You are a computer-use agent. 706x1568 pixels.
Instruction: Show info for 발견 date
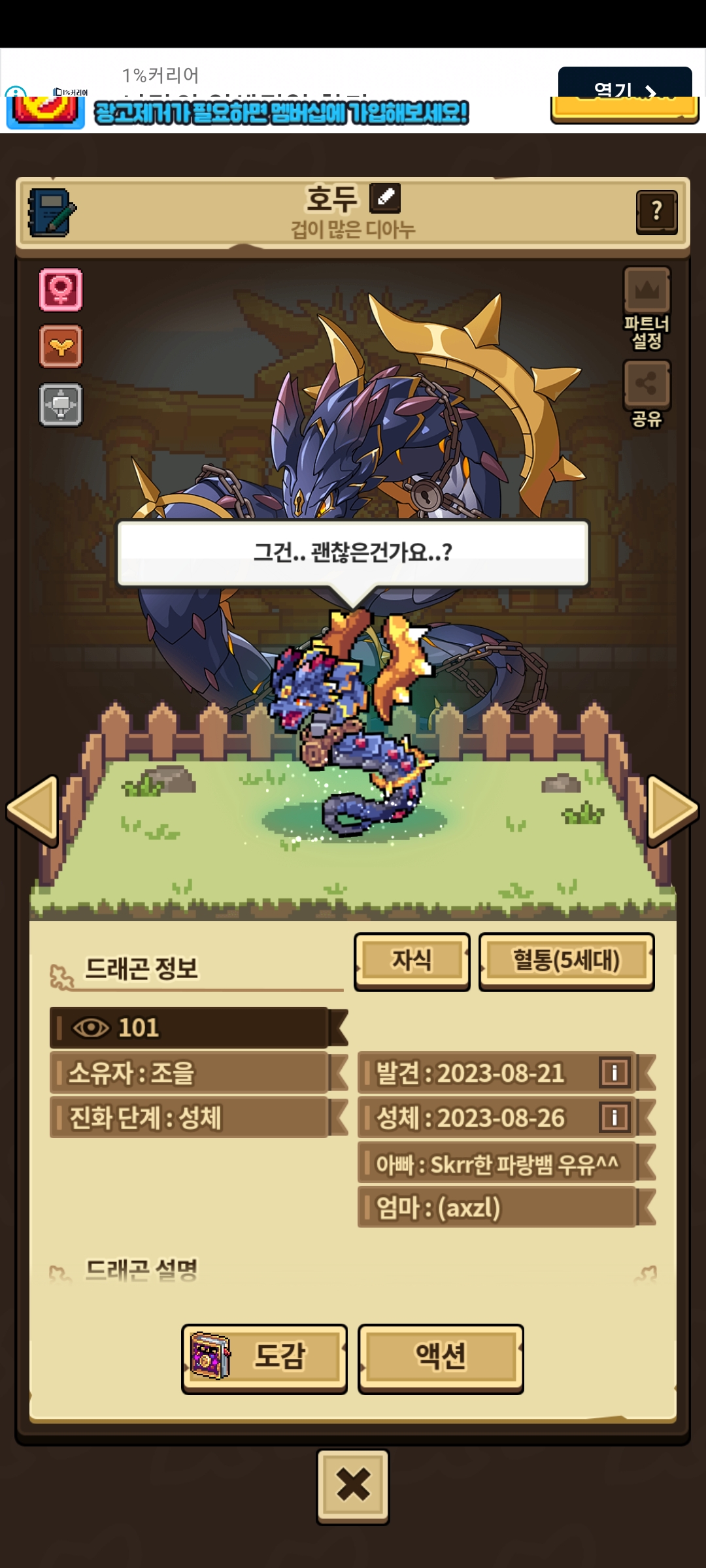click(x=614, y=1073)
